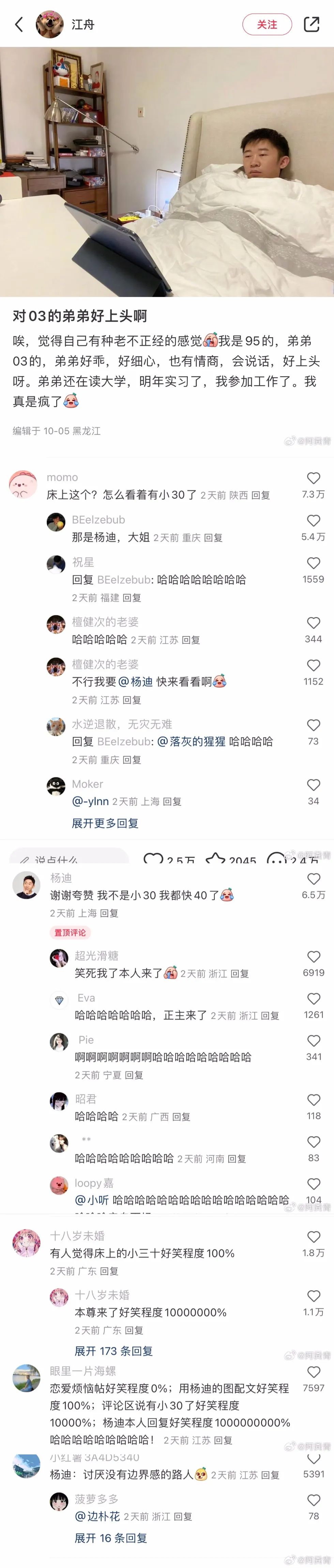Like 超光滑糖's reply

[x=313, y=957]
